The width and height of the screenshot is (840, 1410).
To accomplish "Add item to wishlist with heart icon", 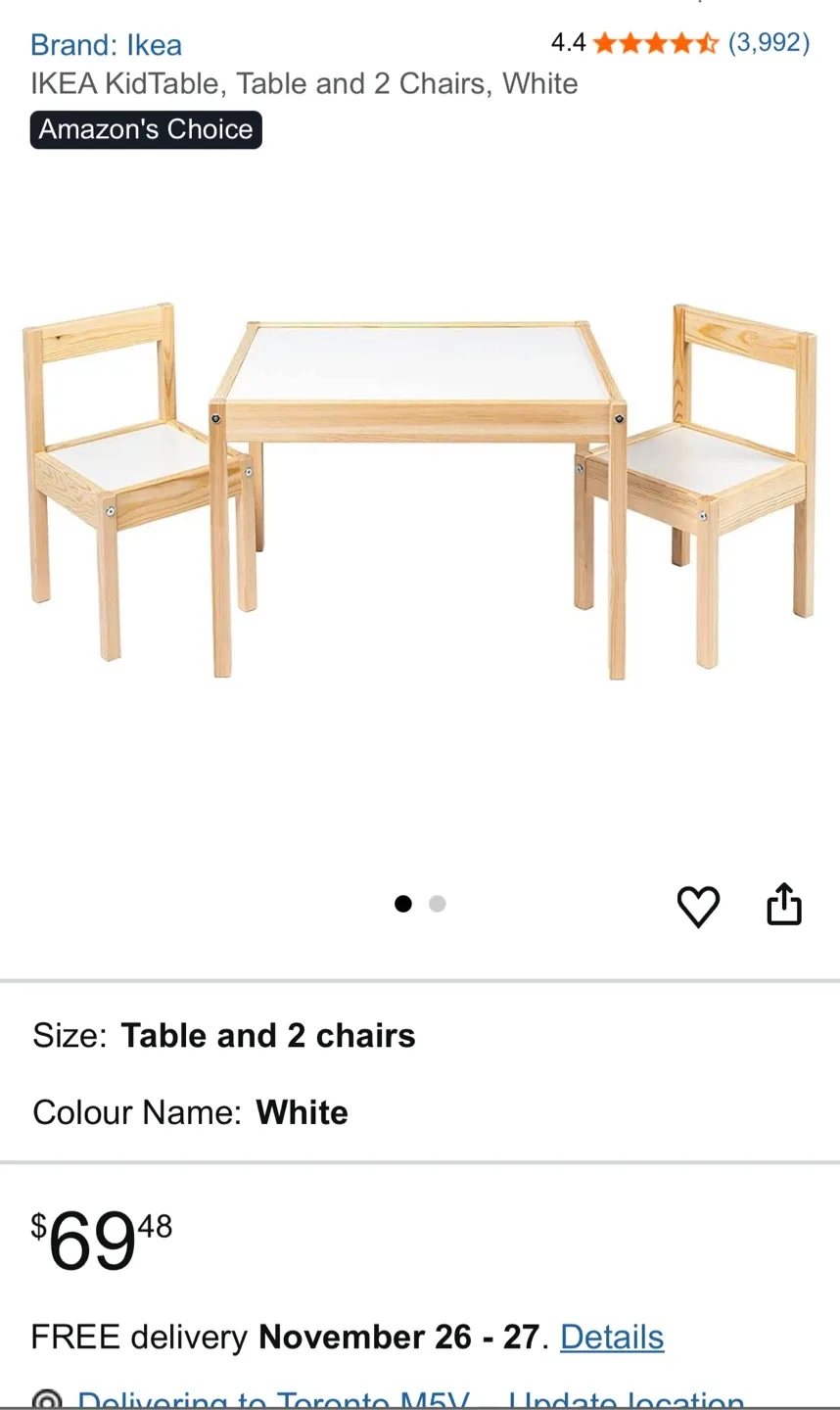I will [x=698, y=907].
